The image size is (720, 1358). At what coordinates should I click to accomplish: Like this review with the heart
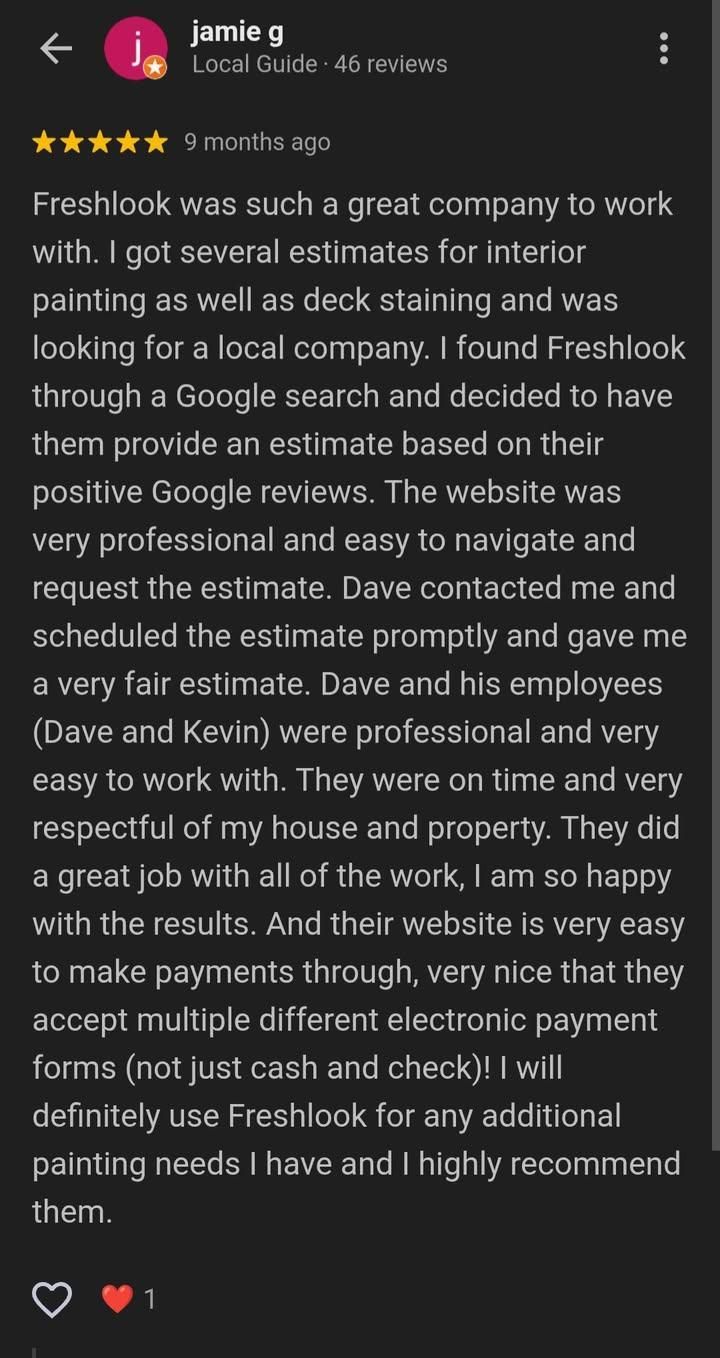coord(53,1298)
